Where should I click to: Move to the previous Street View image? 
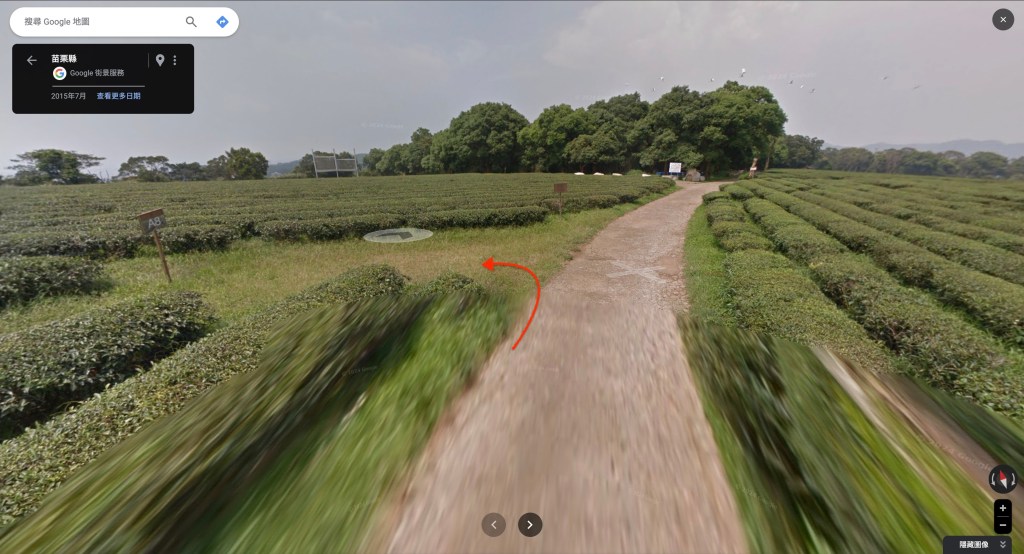coord(493,524)
